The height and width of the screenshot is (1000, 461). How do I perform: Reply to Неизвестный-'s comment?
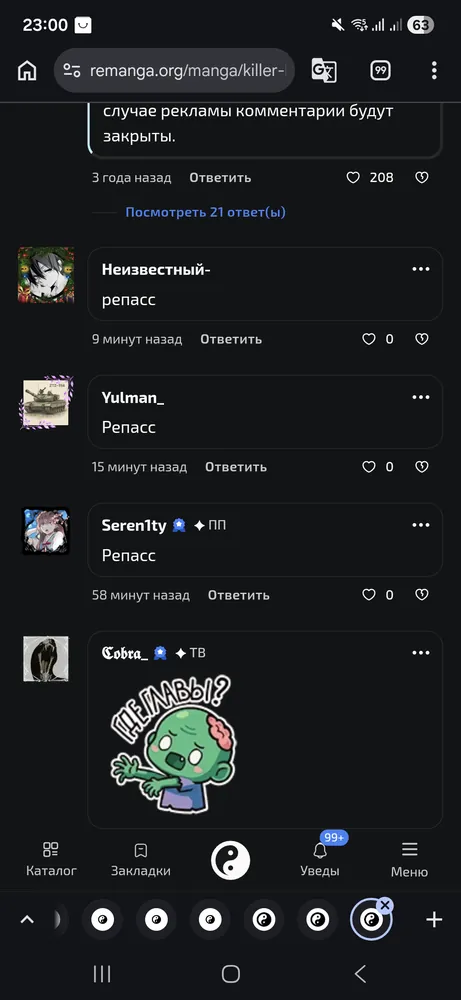point(231,339)
